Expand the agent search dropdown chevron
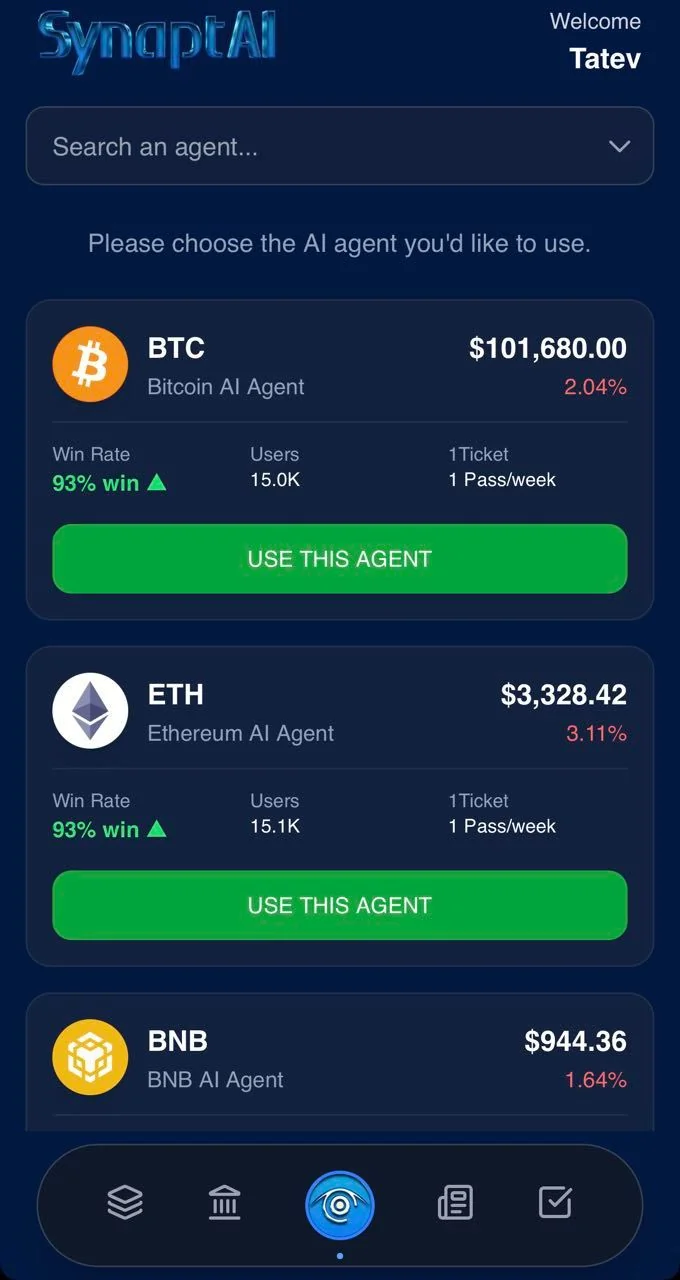The height and width of the screenshot is (1280, 680). 619,146
